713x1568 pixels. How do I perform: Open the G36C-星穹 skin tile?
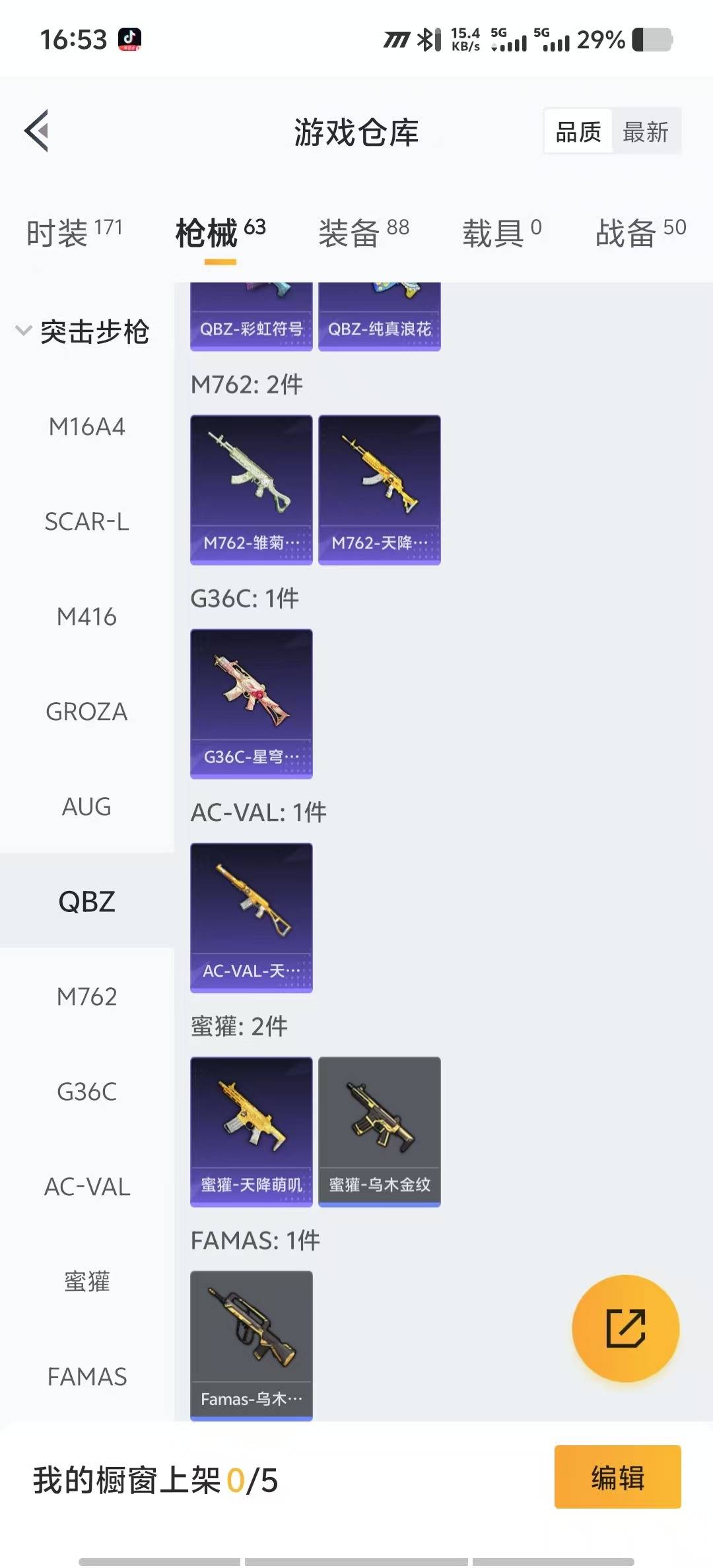click(251, 703)
